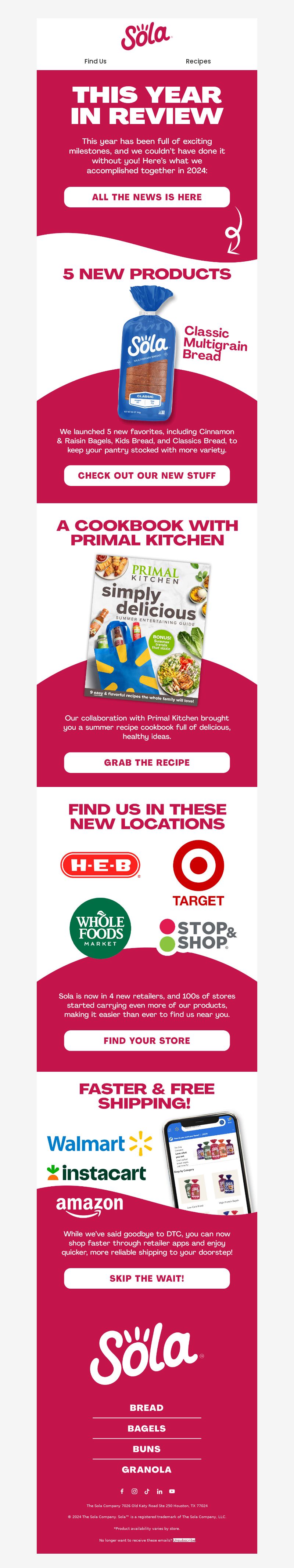Tap the All The News Is Here button
The image size is (294, 1568).
click(x=147, y=197)
